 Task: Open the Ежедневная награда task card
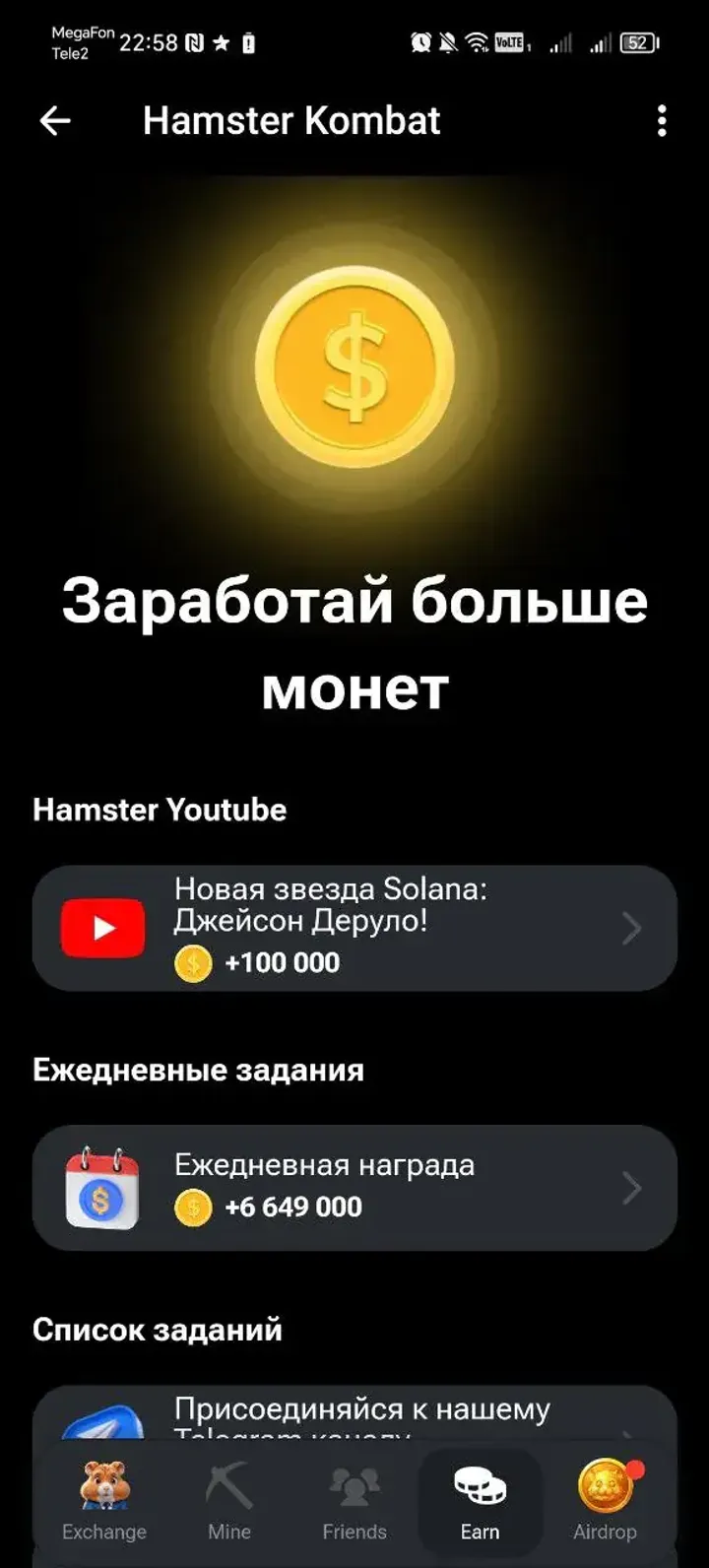click(x=354, y=1187)
